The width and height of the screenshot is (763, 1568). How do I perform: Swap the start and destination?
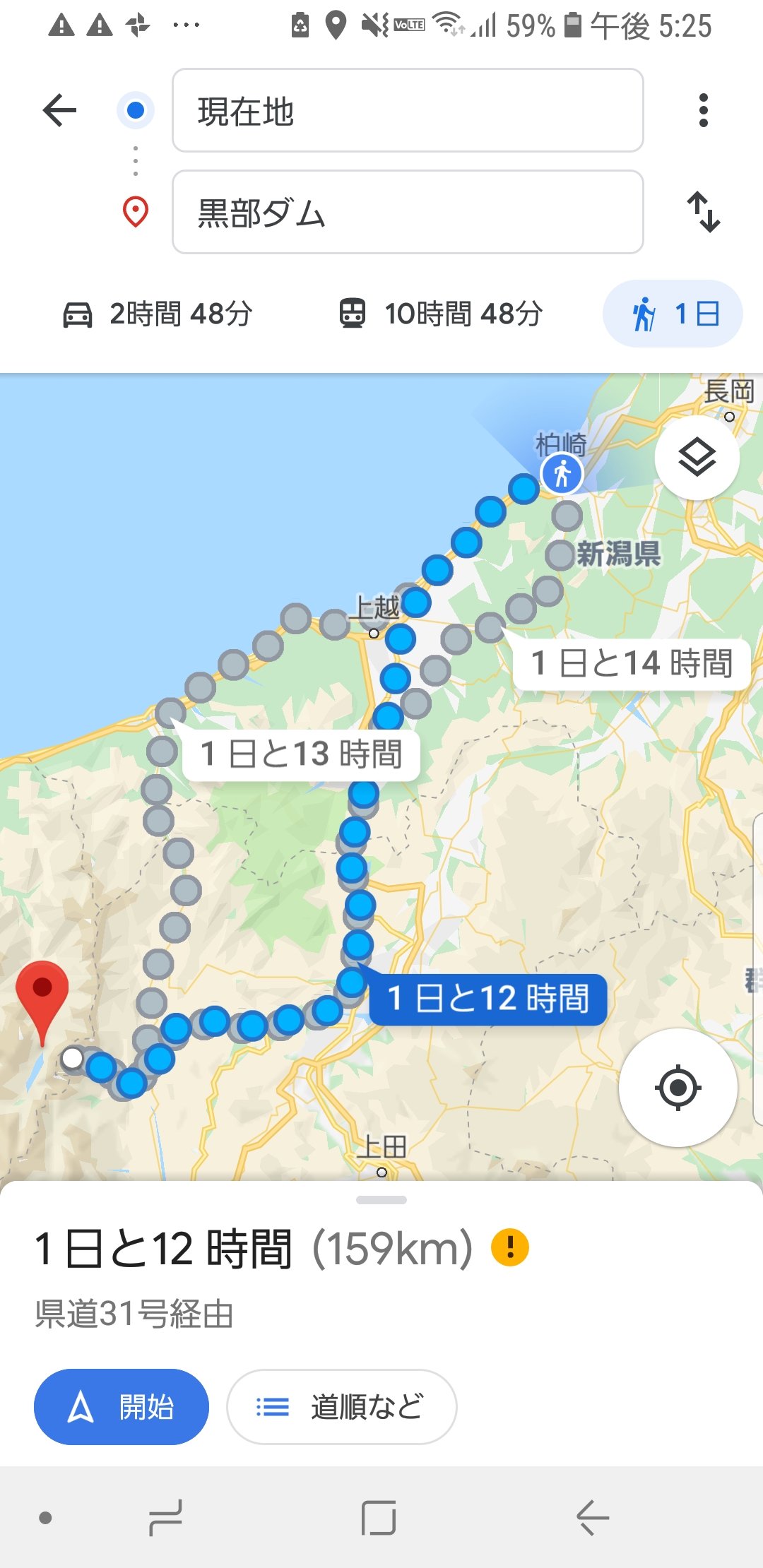[704, 212]
